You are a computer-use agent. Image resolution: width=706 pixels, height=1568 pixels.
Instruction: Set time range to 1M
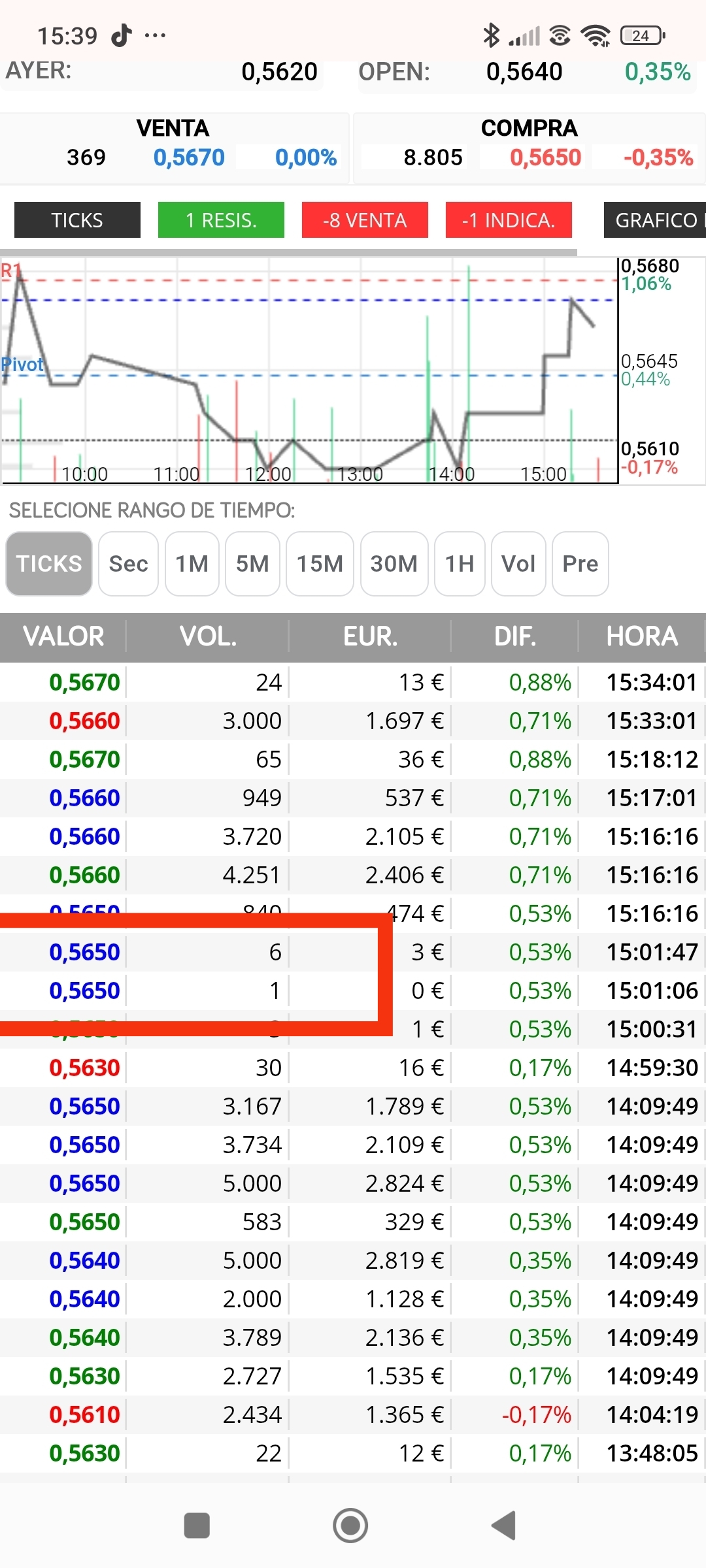click(x=192, y=564)
